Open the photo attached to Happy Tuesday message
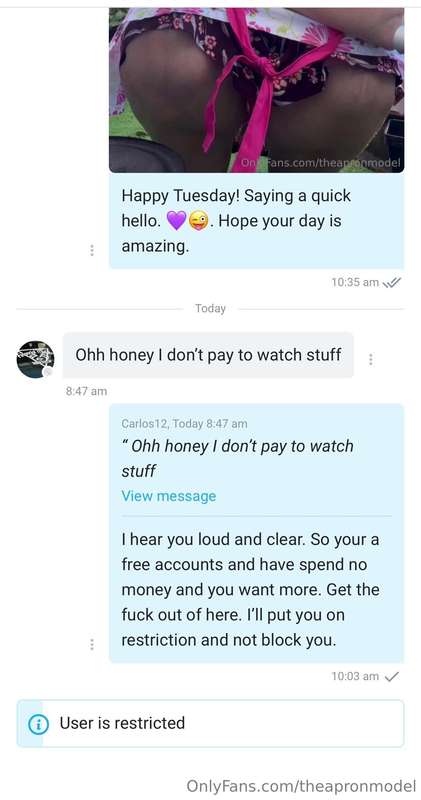421x800 pixels. tap(256, 90)
